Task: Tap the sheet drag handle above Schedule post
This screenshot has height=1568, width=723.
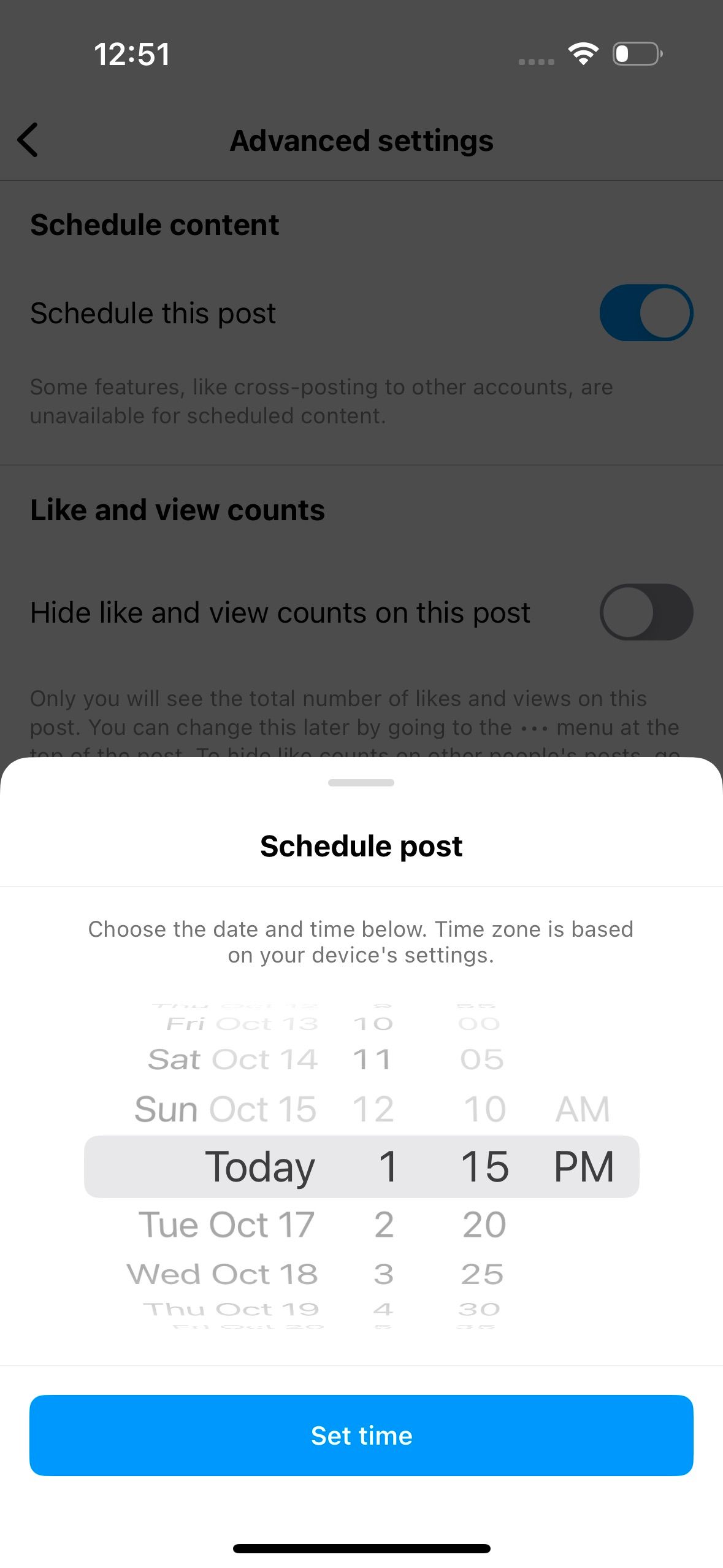Action: [x=361, y=782]
